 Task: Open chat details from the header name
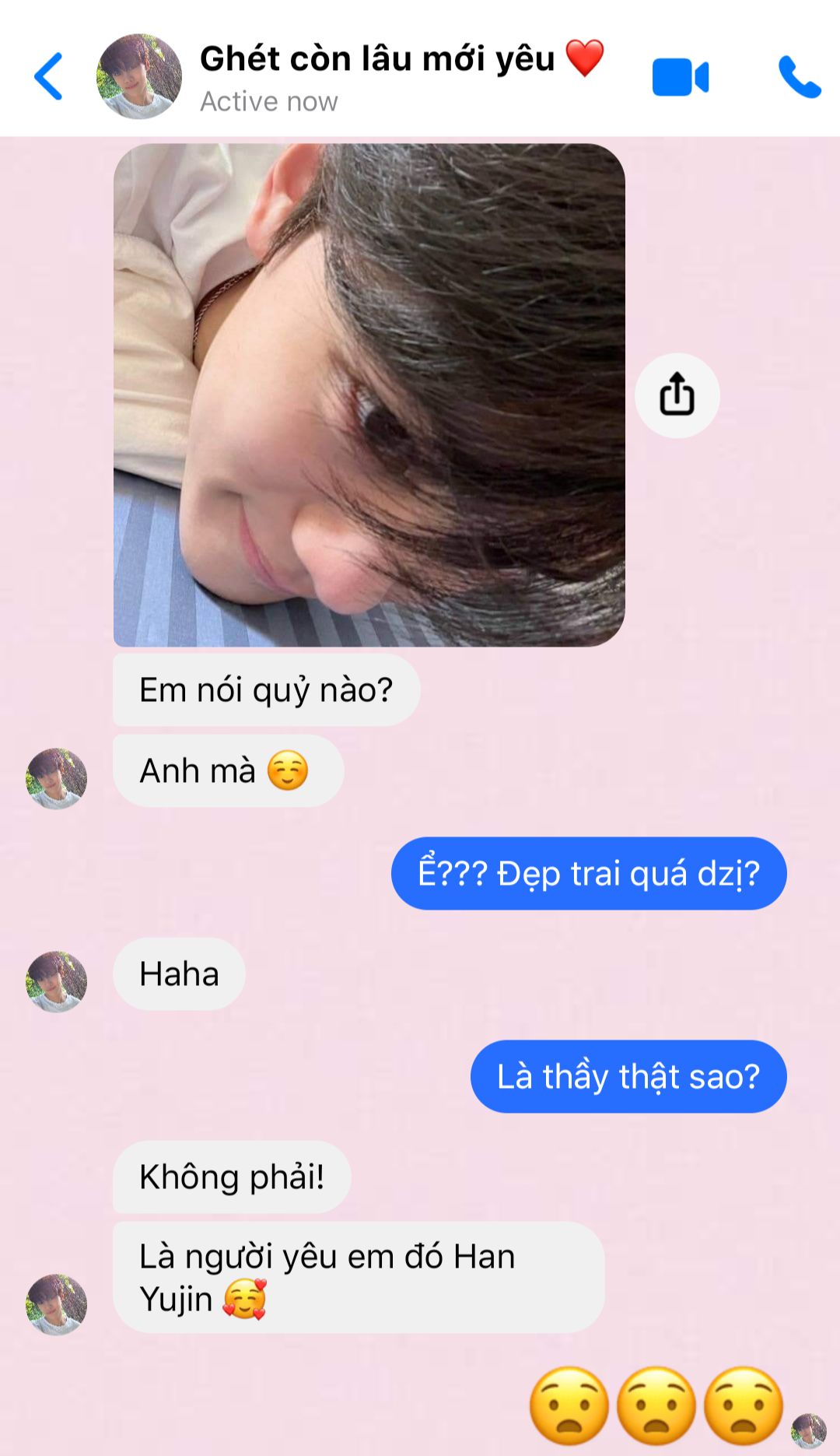tap(376, 59)
